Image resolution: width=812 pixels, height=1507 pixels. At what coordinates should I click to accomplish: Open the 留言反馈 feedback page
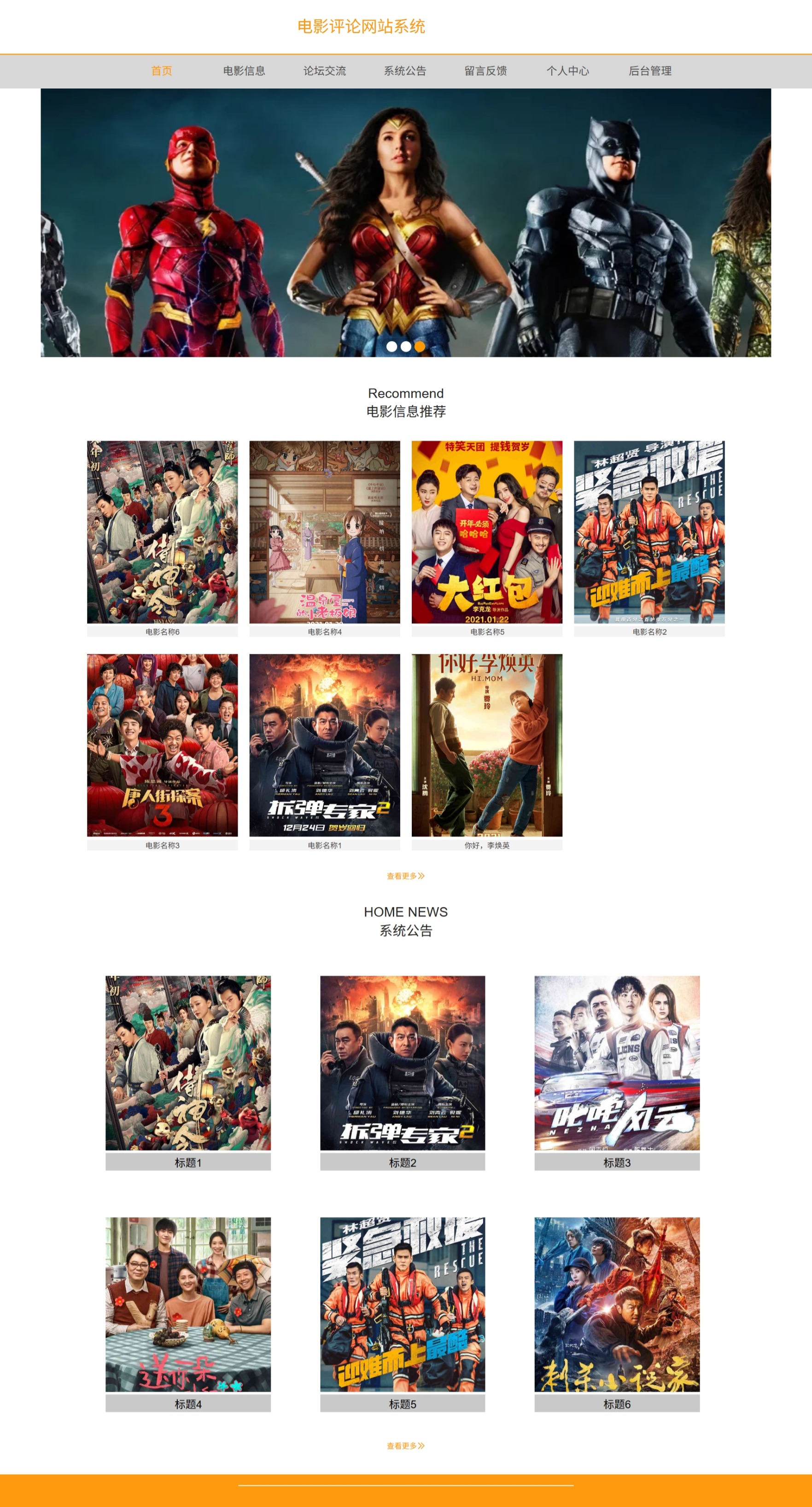point(486,71)
